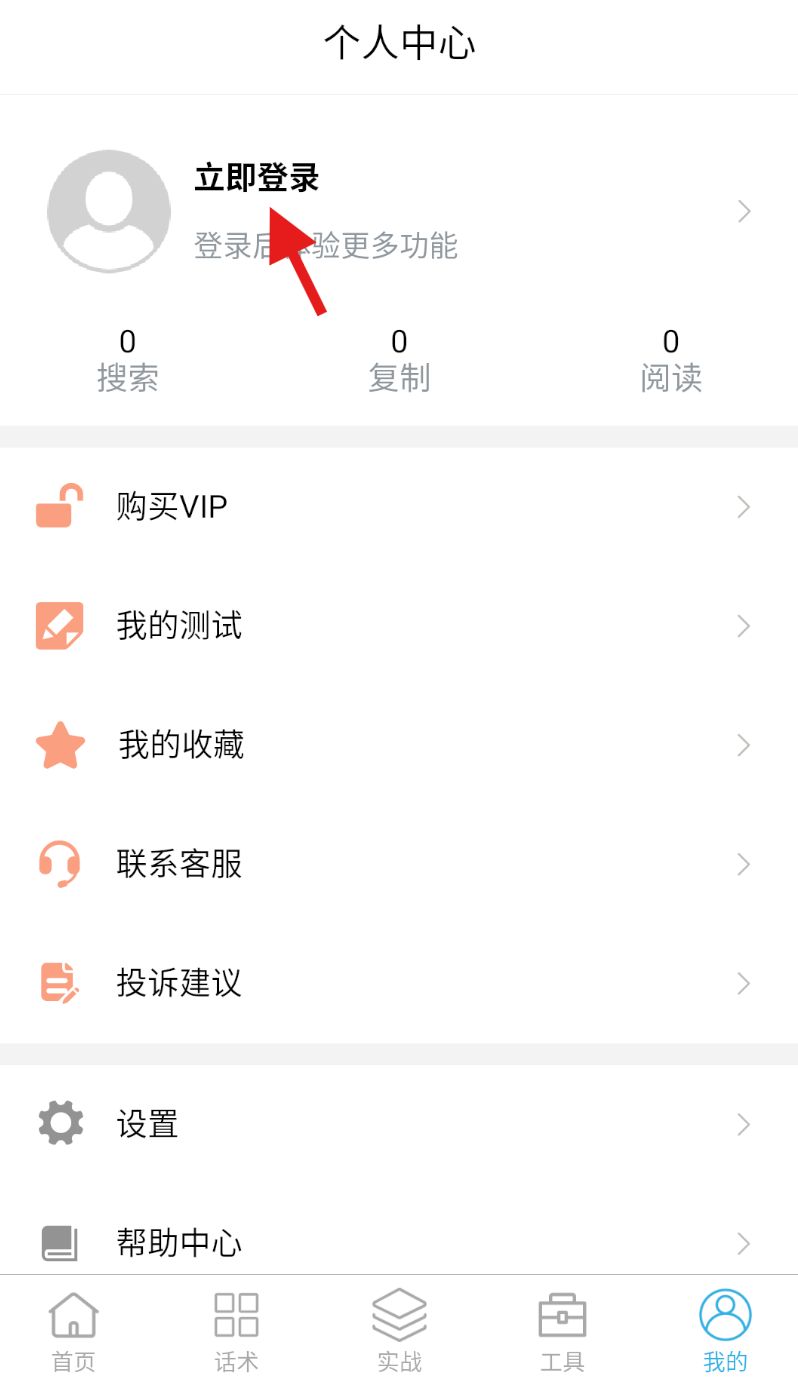View 搜索 count stat
The image size is (798, 1378).
click(x=128, y=361)
